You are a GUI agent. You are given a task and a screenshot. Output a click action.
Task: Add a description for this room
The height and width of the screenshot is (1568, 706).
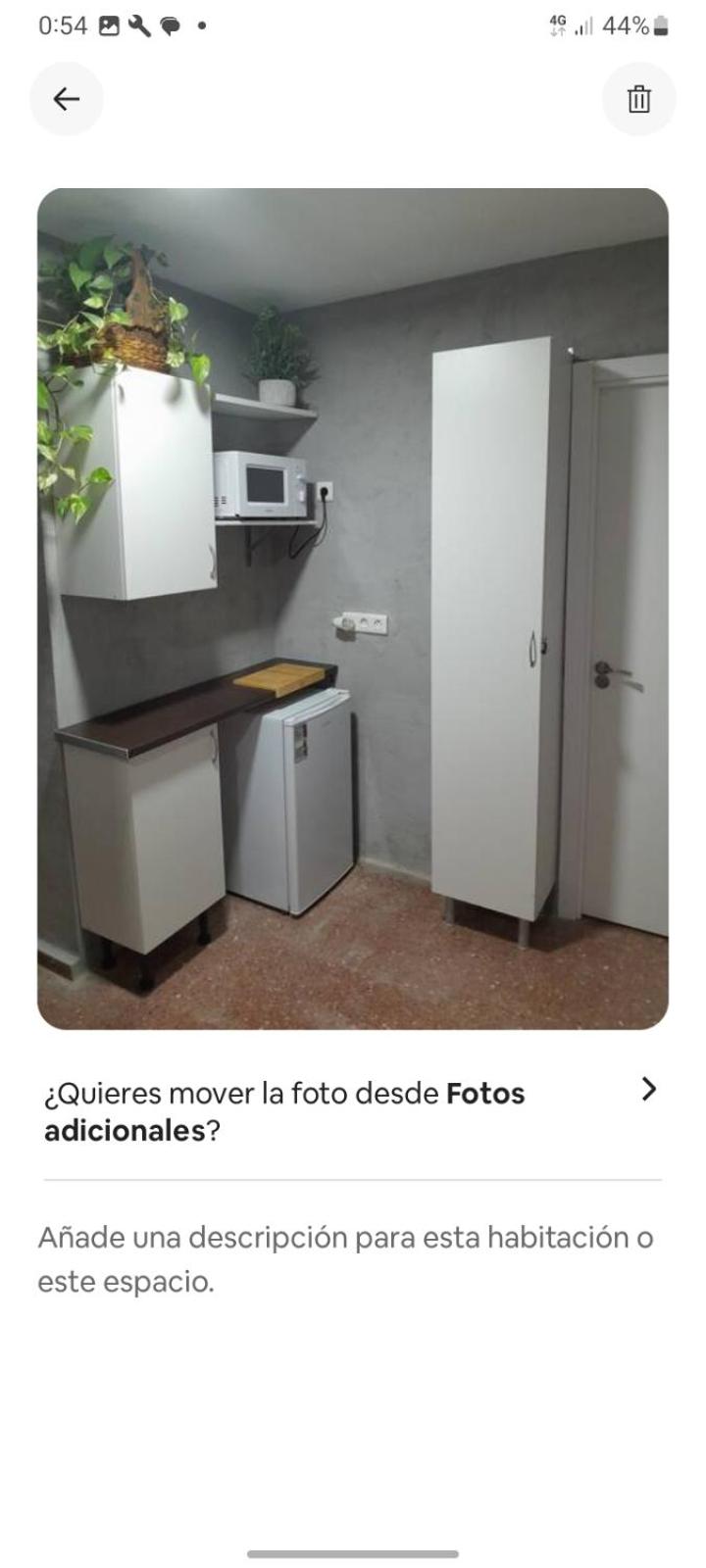[345, 1258]
